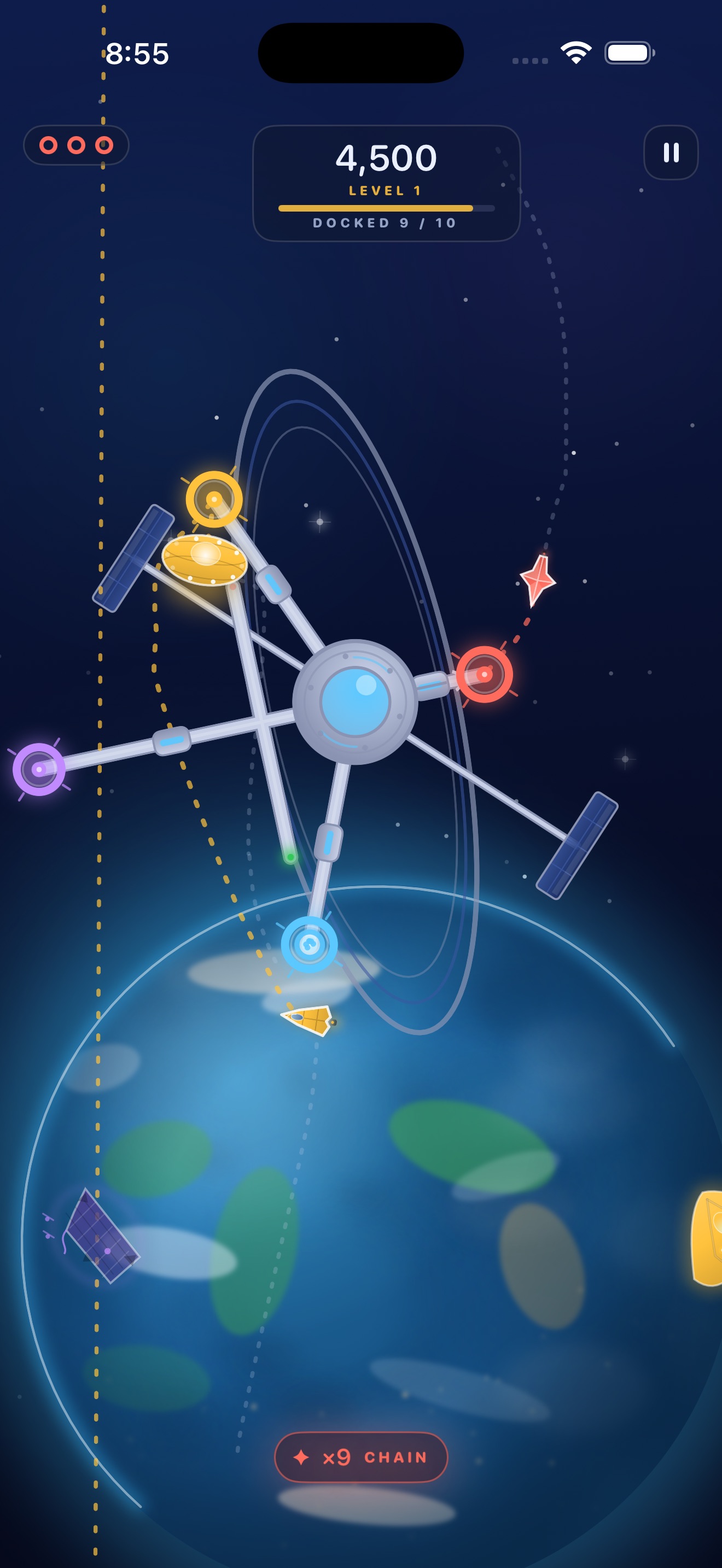Select the yellow docking port
Screen dimensions: 722x1568
pyautogui.click(x=214, y=499)
